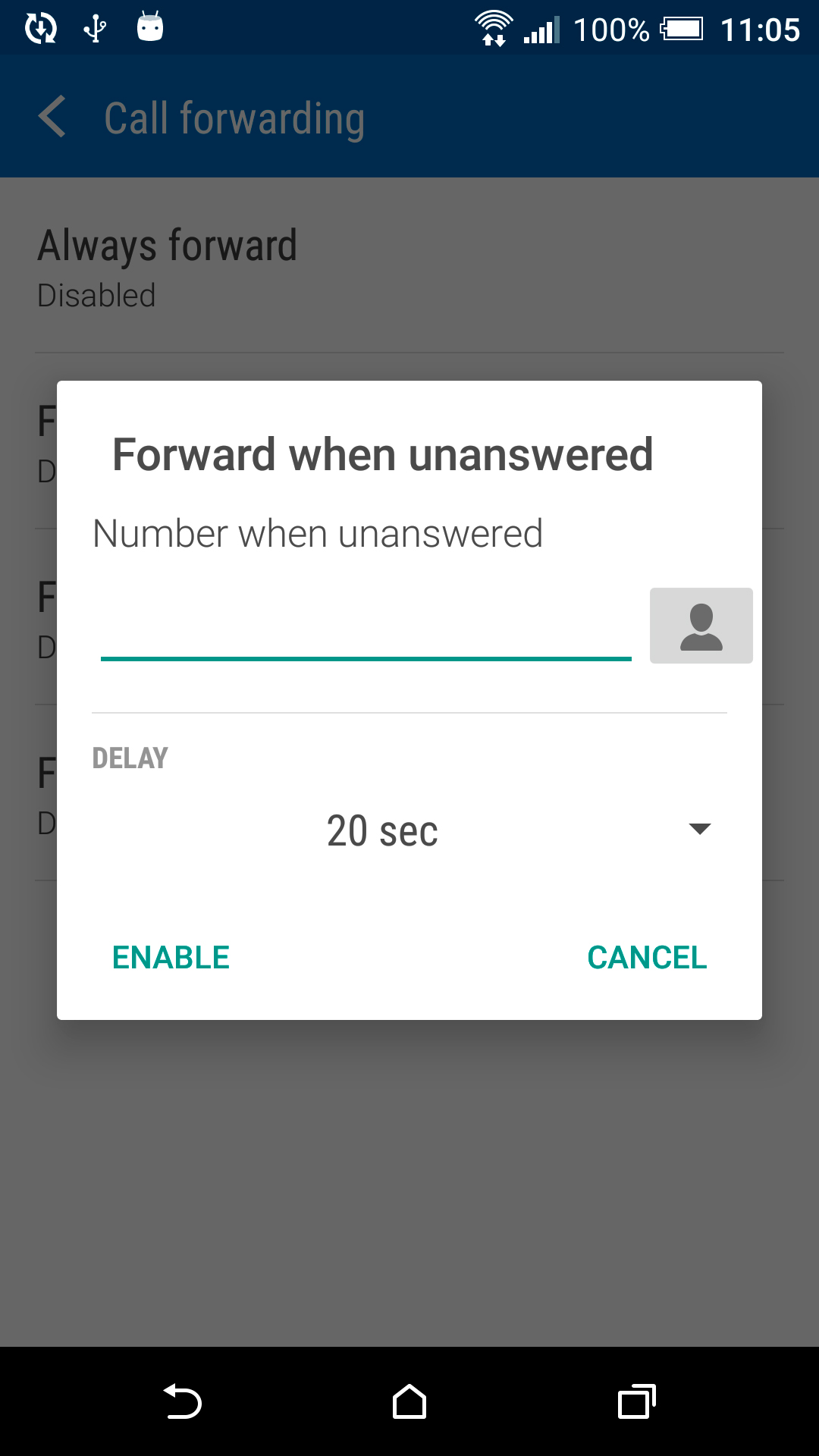Cancel the forward dialog
Screen dimensions: 819x1456
(x=647, y=958)
